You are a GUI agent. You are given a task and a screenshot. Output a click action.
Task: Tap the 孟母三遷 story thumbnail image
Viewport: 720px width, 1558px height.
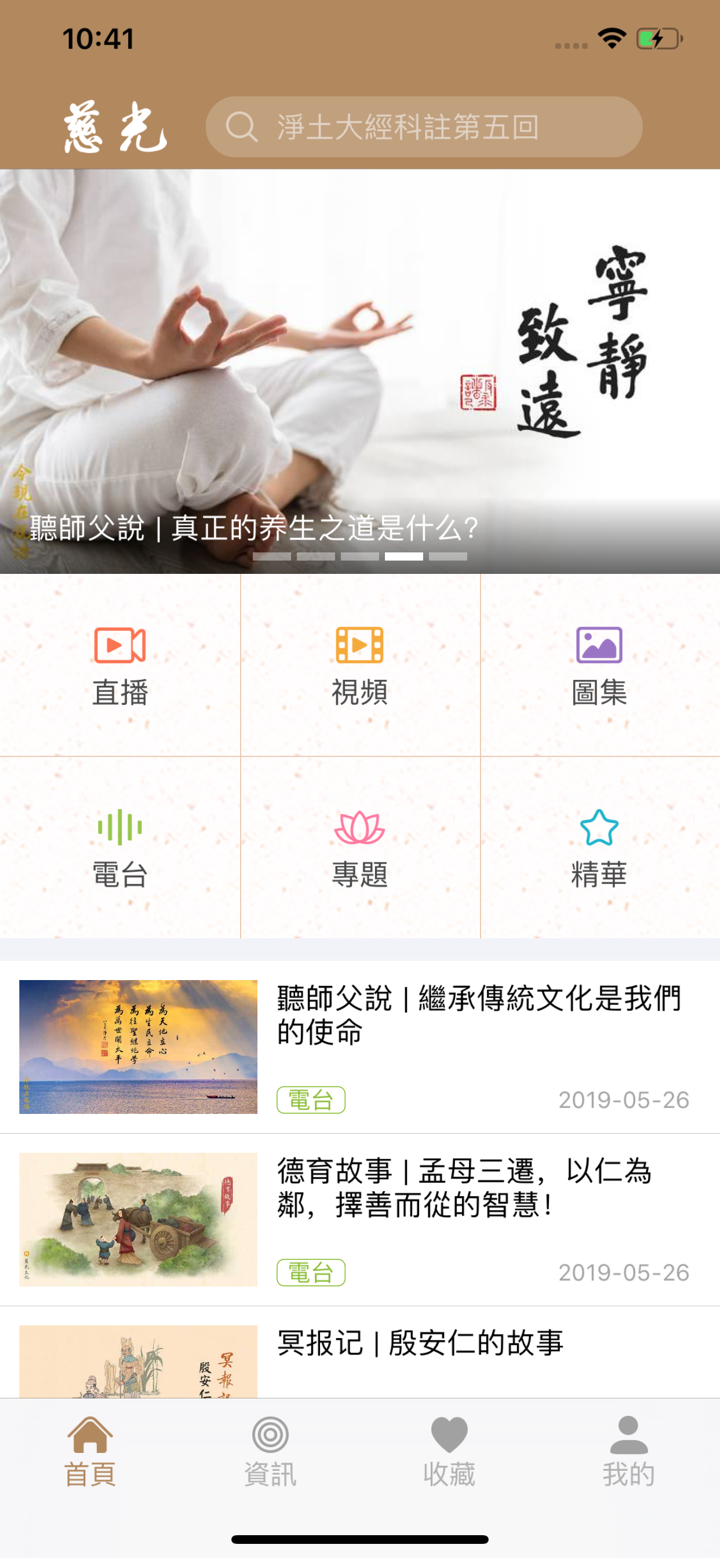point(138,1221)
